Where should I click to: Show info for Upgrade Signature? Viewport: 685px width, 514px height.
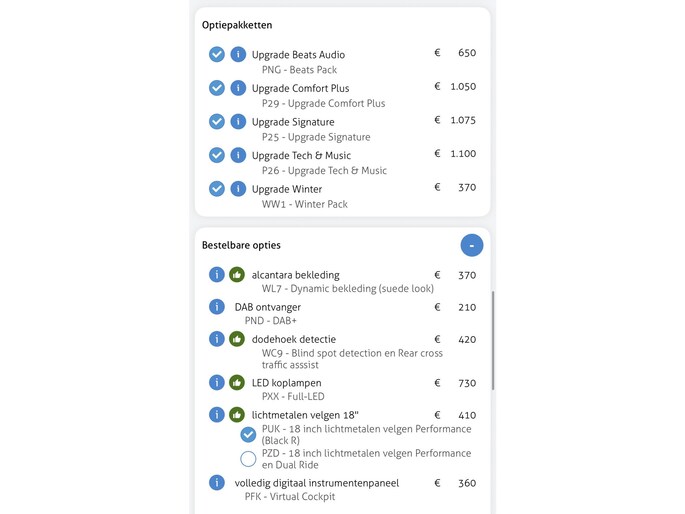click(238, 121)
